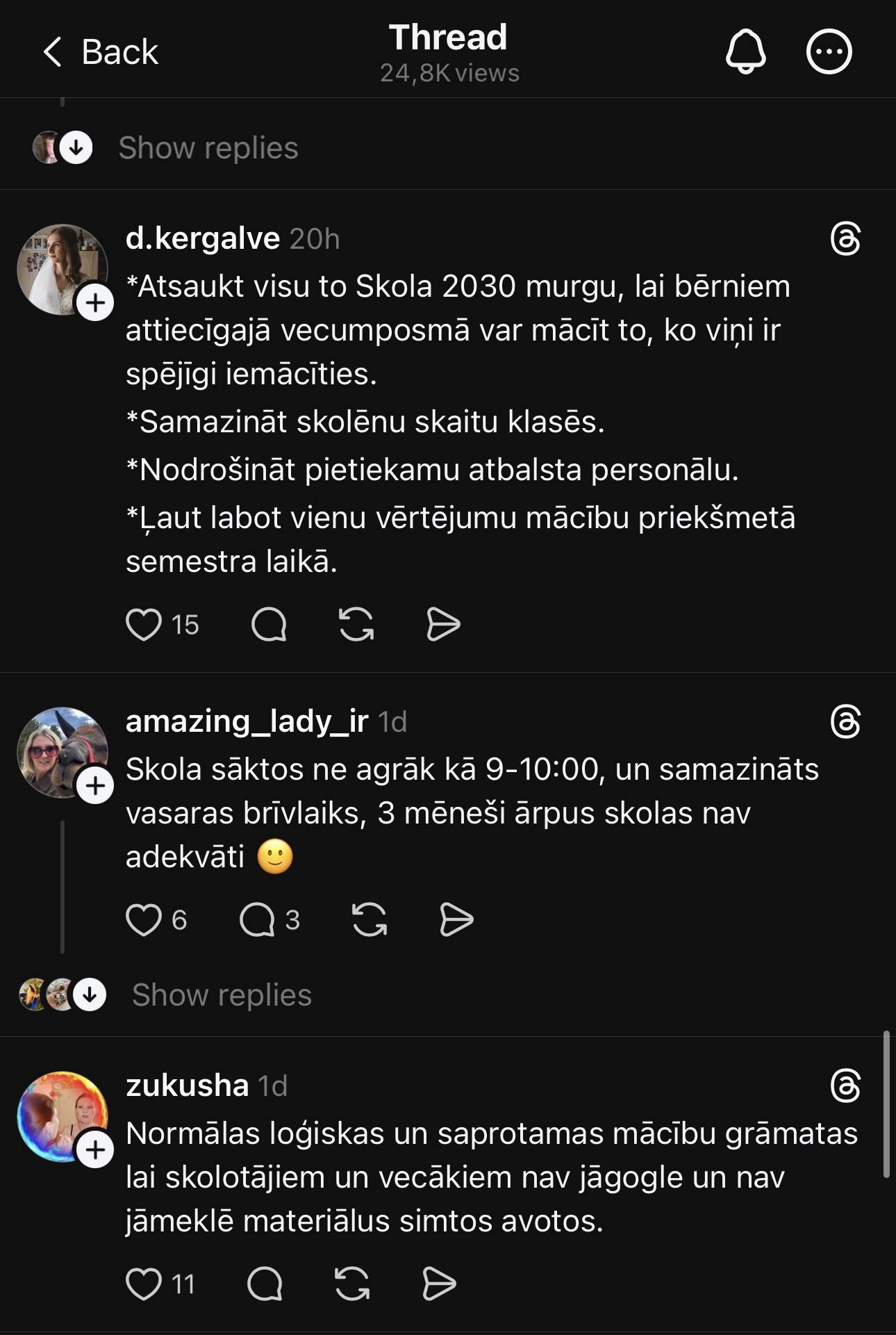Repost d.kergalve's reply

pos(356,624)
